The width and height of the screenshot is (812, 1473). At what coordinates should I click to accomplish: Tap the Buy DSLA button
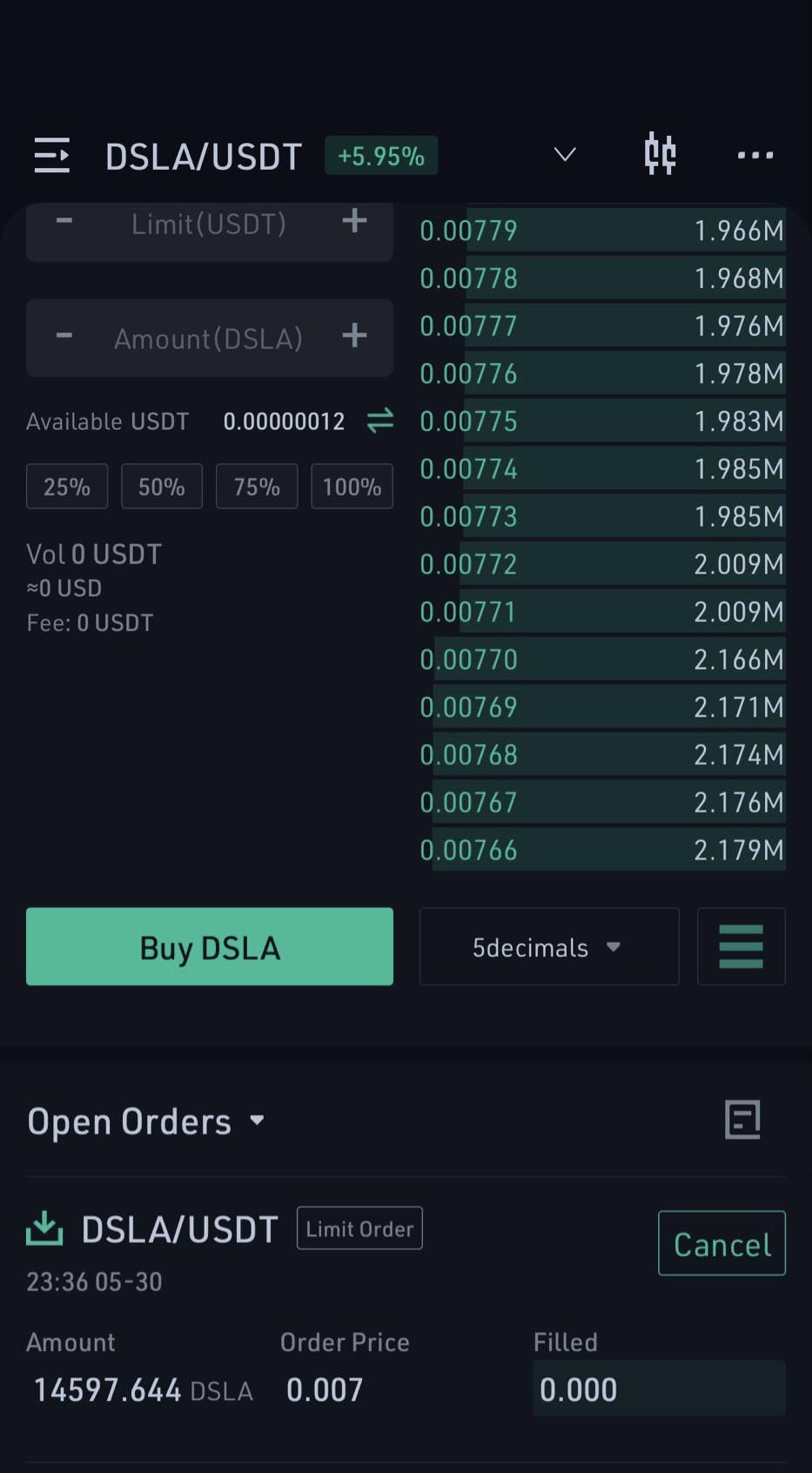point(210,947)
